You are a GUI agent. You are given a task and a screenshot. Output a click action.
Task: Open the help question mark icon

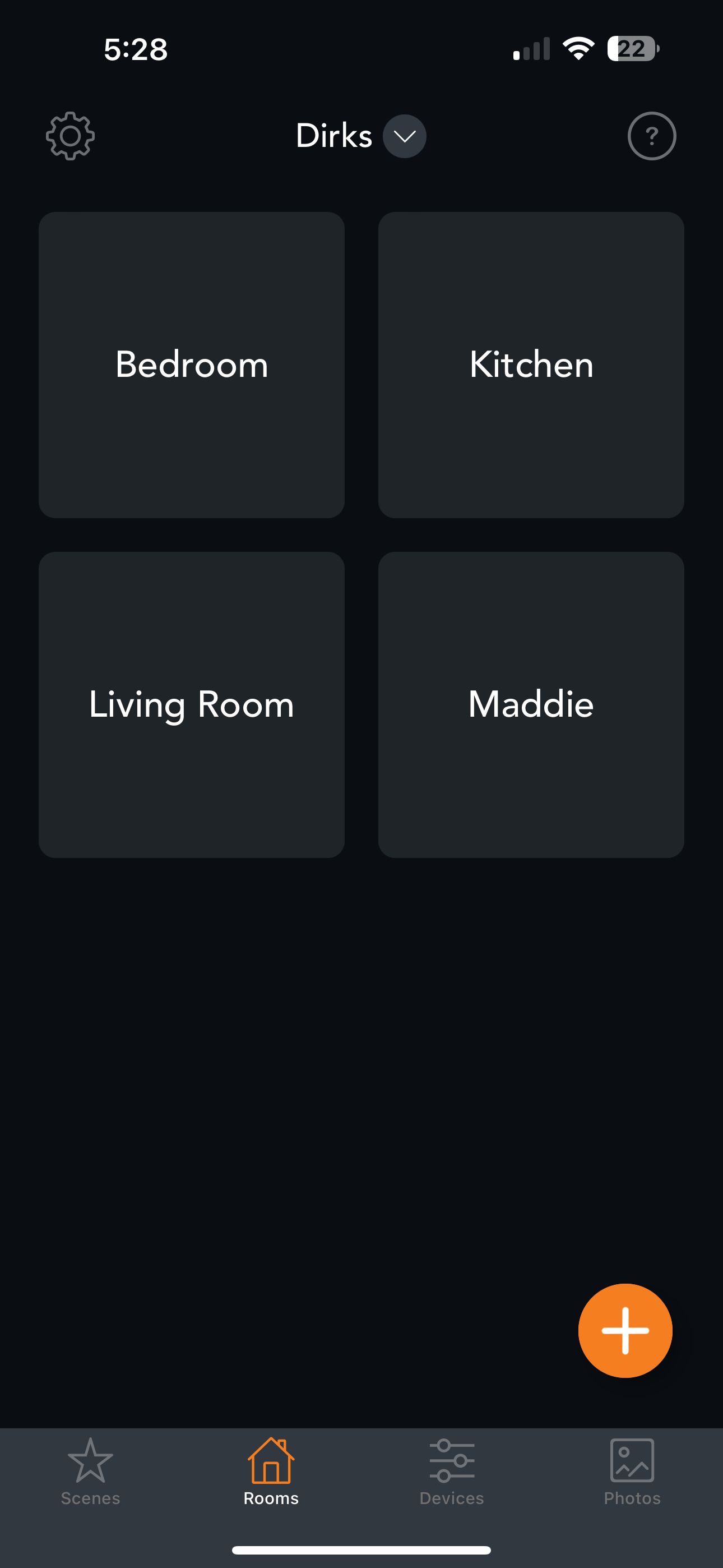(652, 136)
